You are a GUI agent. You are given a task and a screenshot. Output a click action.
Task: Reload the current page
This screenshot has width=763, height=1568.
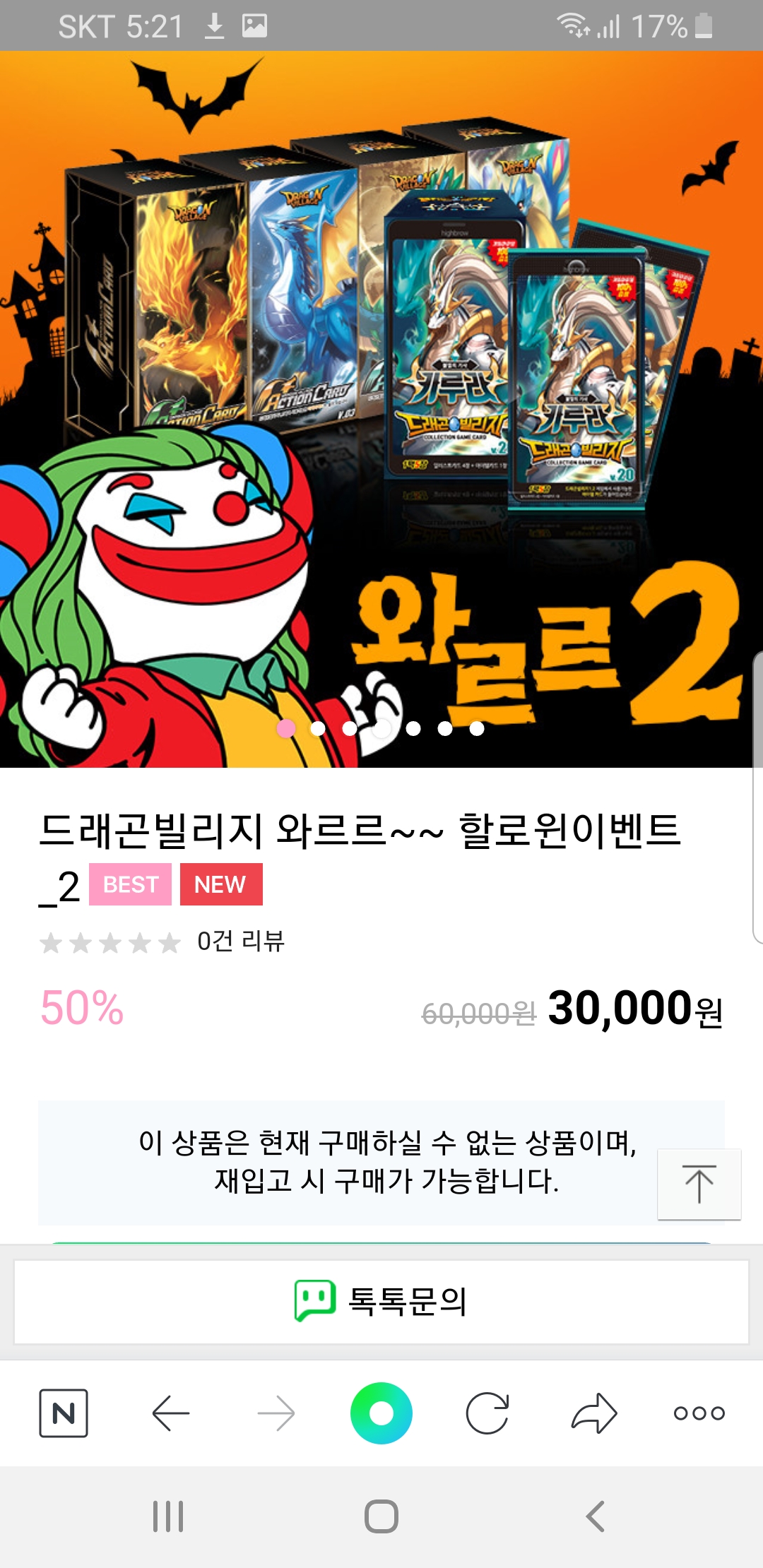pyautogui.click(x=487, y=1413)
